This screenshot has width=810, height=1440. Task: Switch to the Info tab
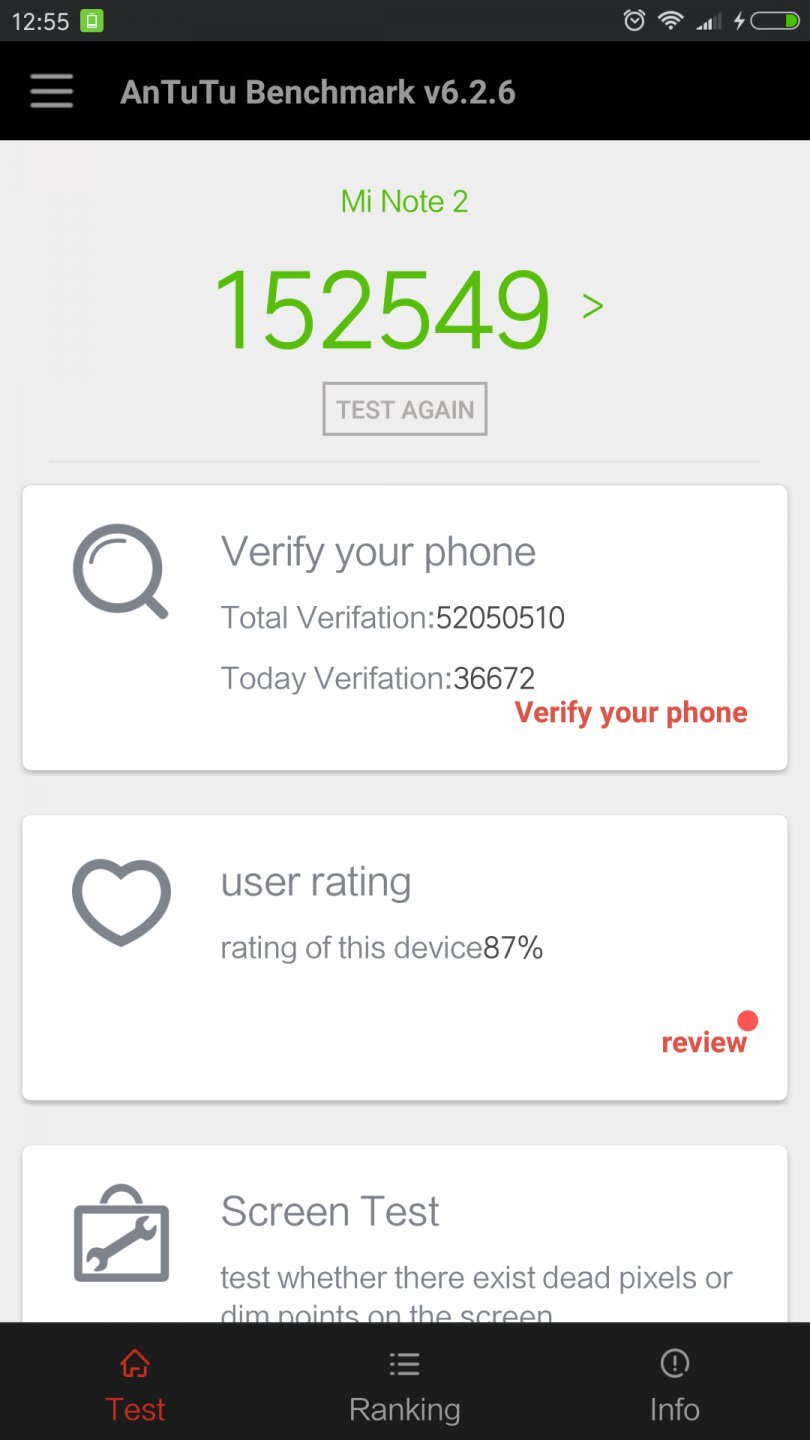pyautogui.click(x=674, y=1386)
